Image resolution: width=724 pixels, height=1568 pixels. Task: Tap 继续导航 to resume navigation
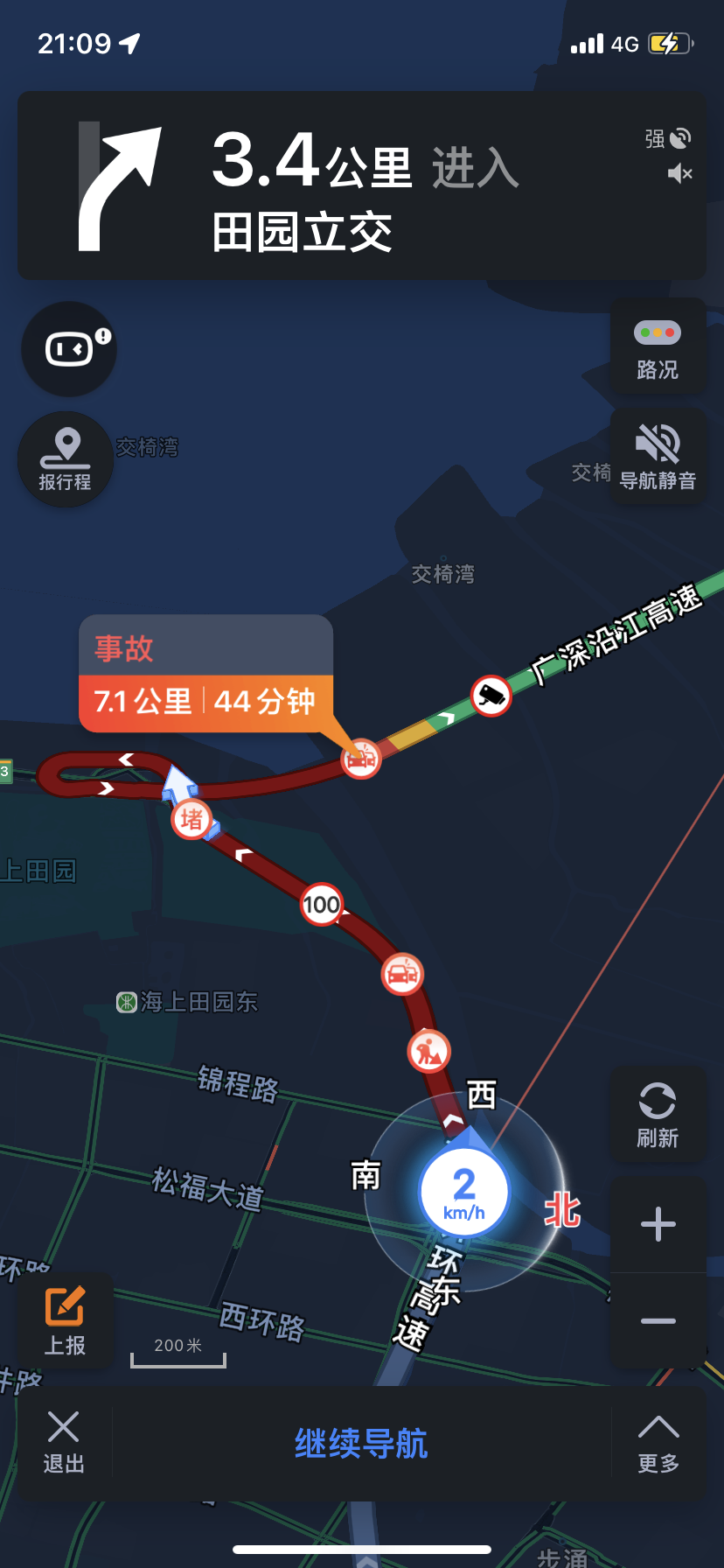pos(361,1444)
